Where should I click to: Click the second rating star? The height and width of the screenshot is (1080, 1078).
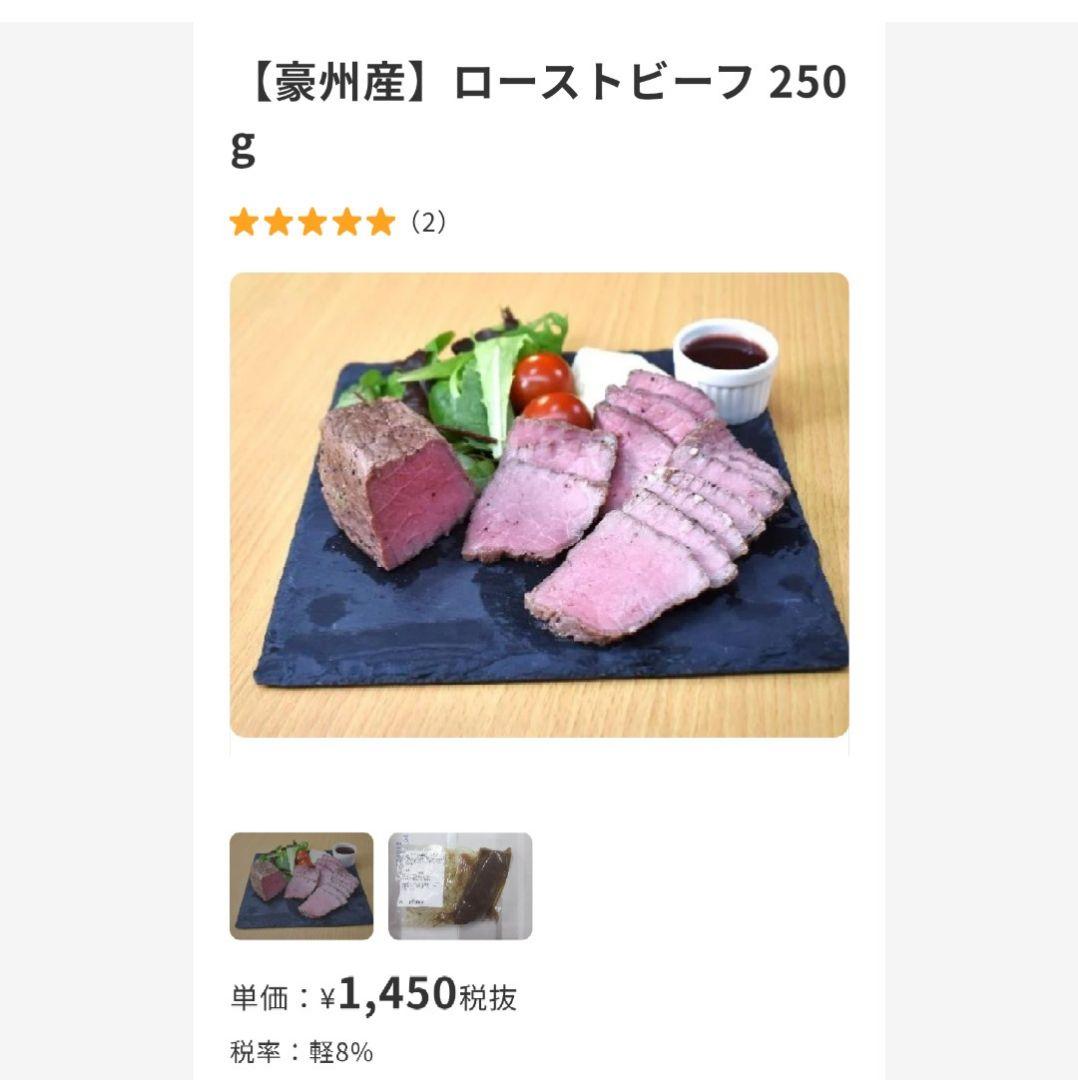(281, 222)
